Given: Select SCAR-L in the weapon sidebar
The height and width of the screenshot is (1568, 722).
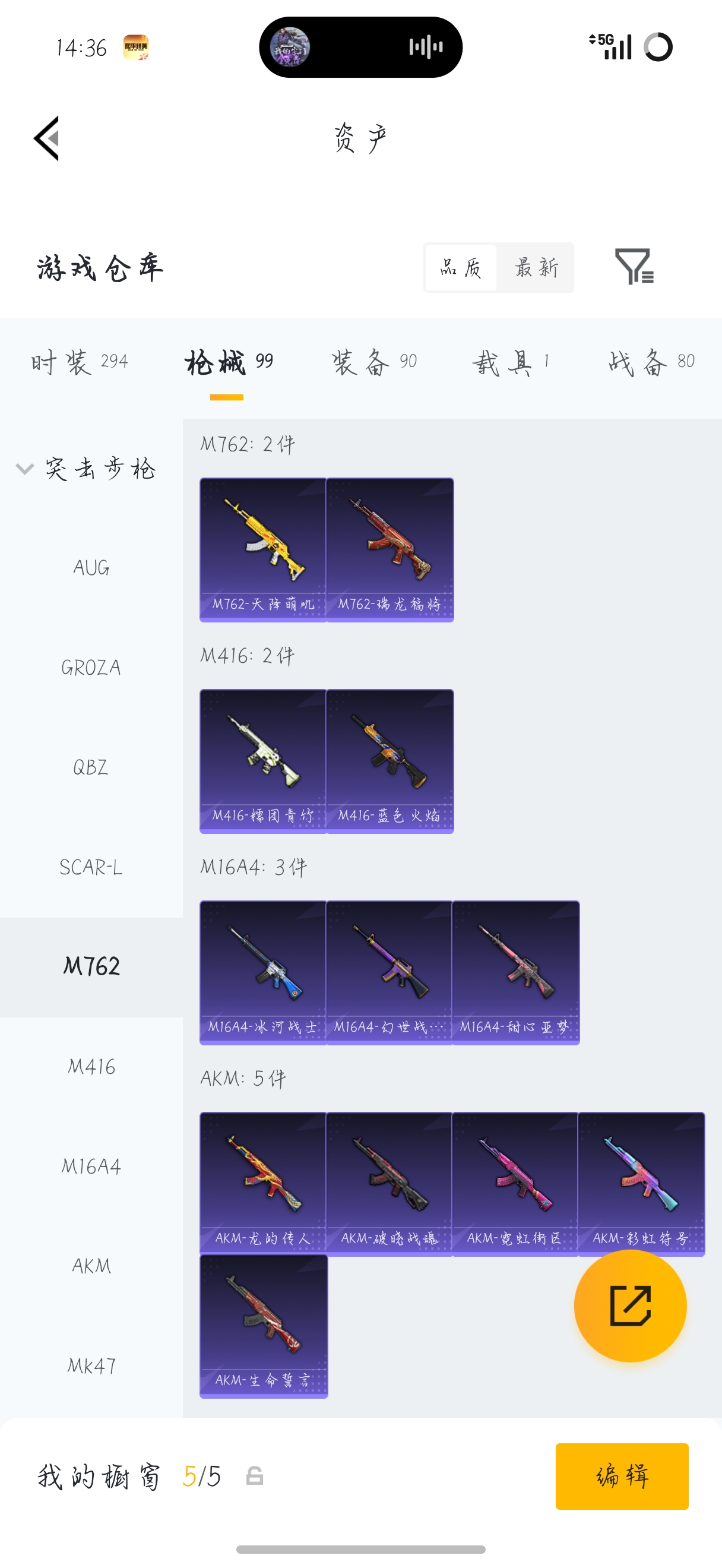Looking at the screenshot, I should tap(91, 867).
